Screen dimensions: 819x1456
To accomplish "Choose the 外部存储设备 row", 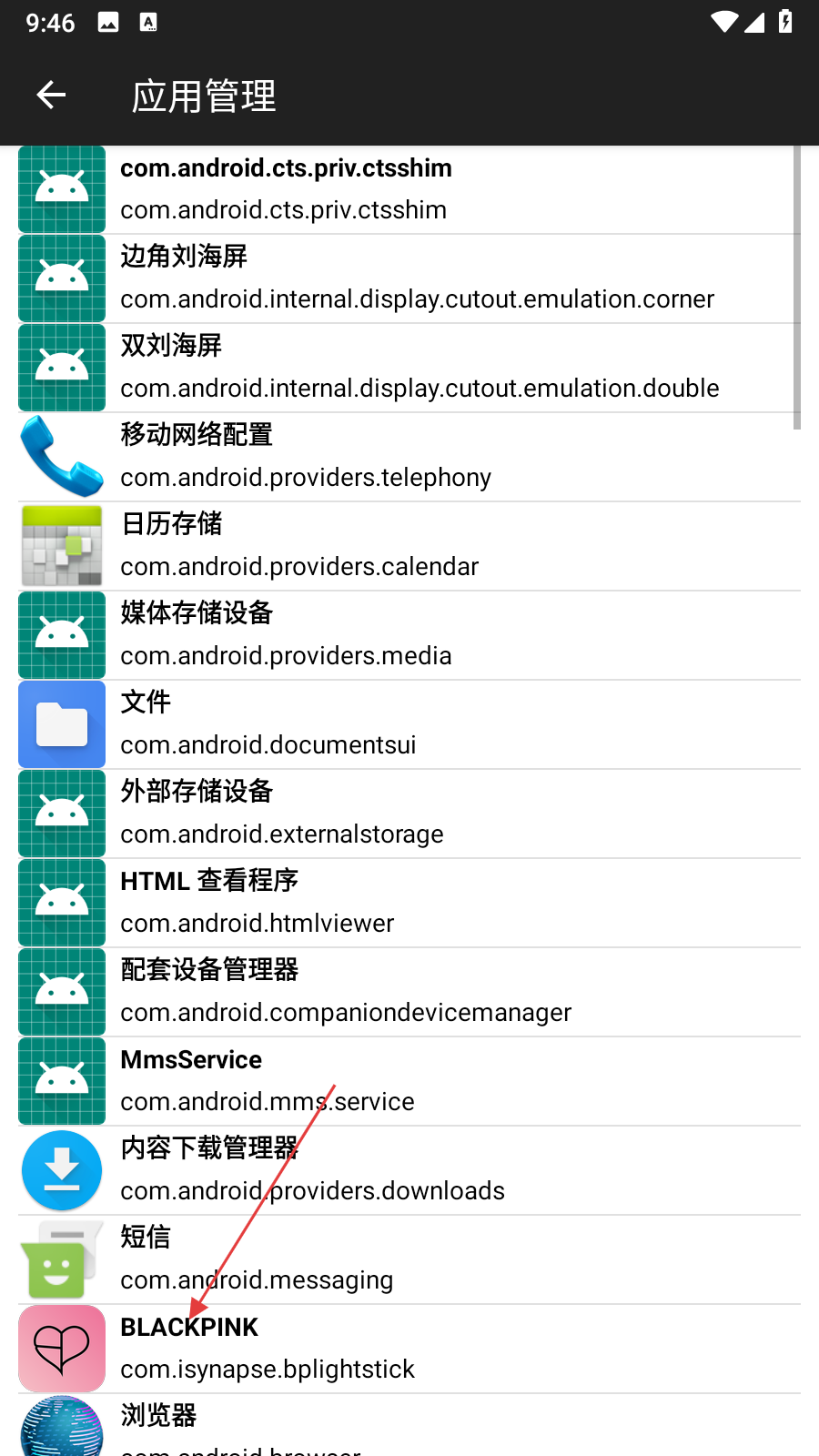I will coord(409,814).
